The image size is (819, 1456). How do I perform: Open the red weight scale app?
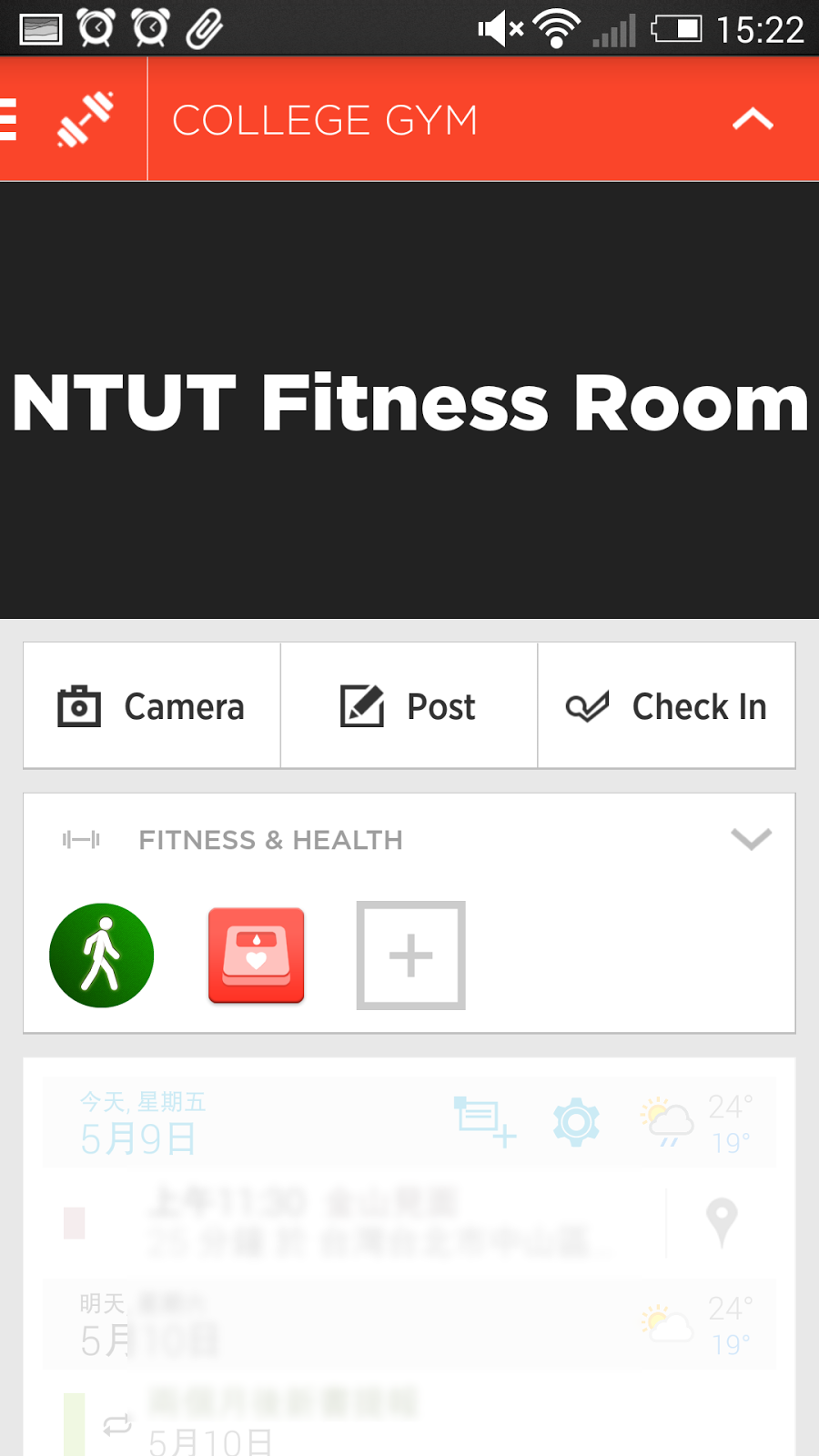[257, 955]
